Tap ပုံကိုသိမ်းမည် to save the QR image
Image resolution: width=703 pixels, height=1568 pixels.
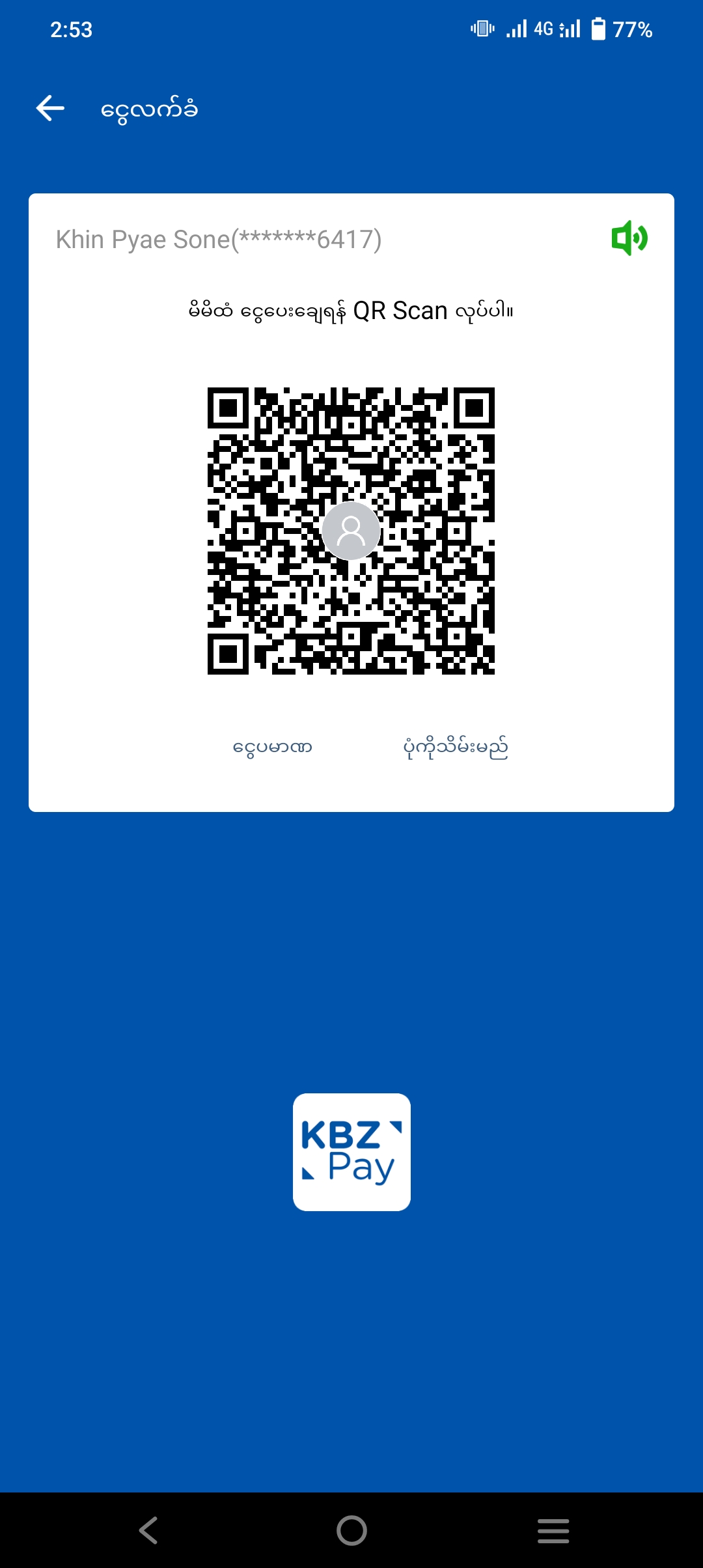click(456, 747)
